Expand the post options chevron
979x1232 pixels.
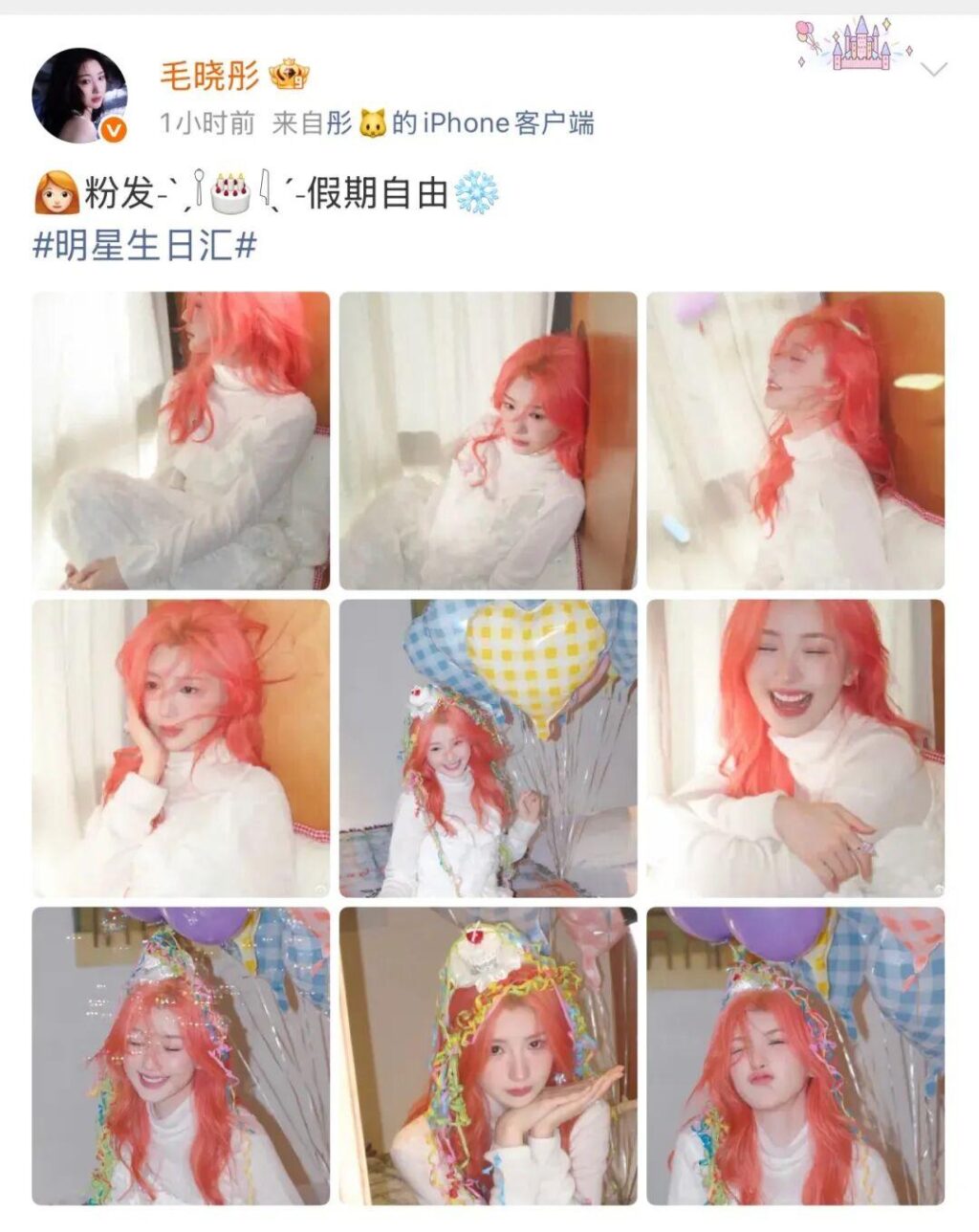coord(933,70)
